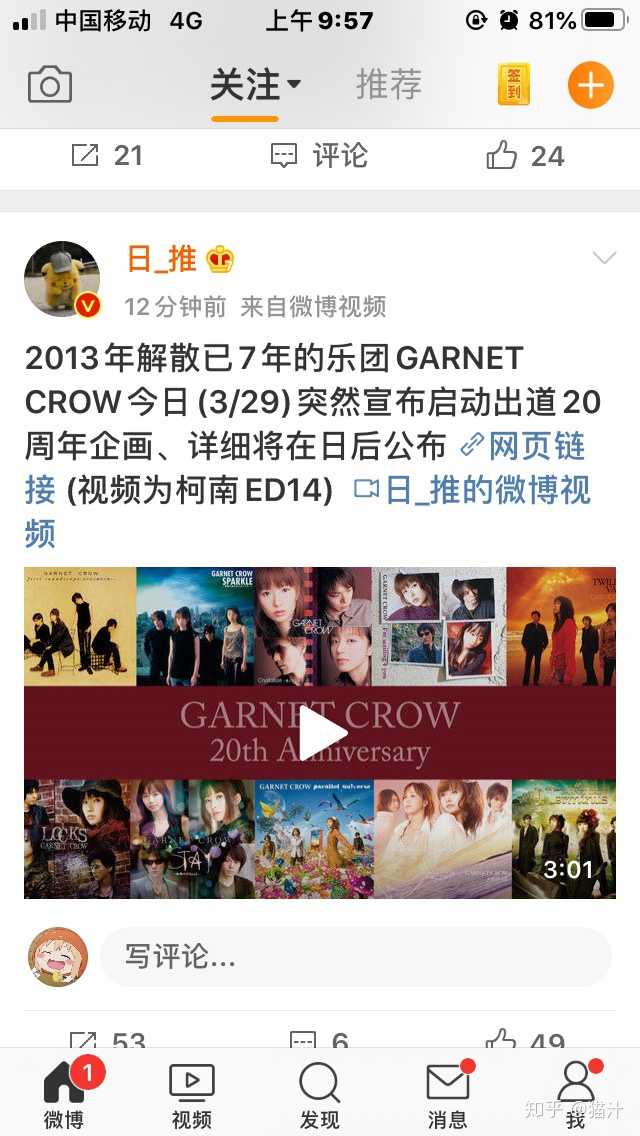Open the 消息 messages tab

click(447, 1095)
